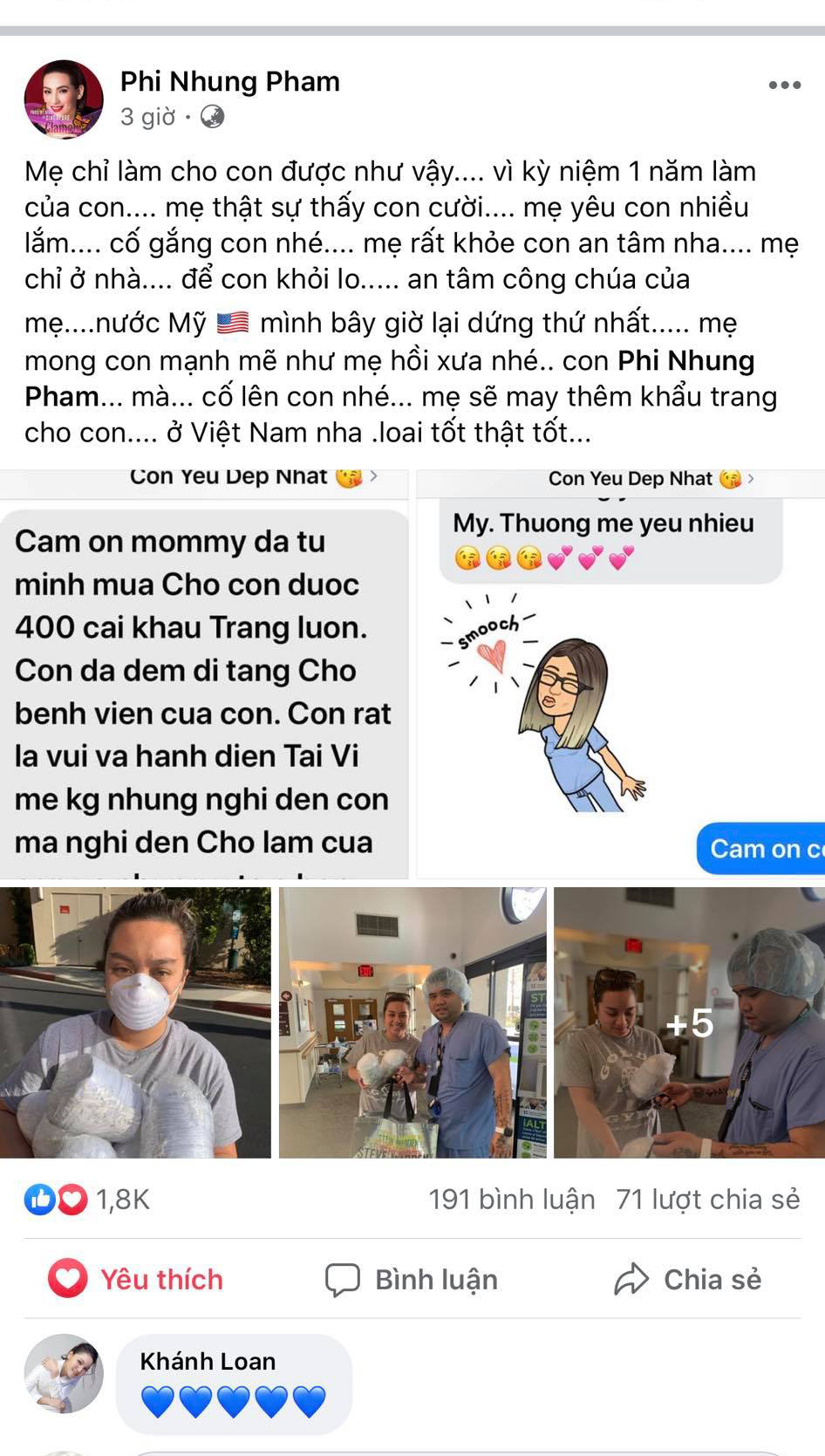This screenshot has height=1456, width=825.
Task: Open the photo of two people in the hallway
Action: (412, 1022)
